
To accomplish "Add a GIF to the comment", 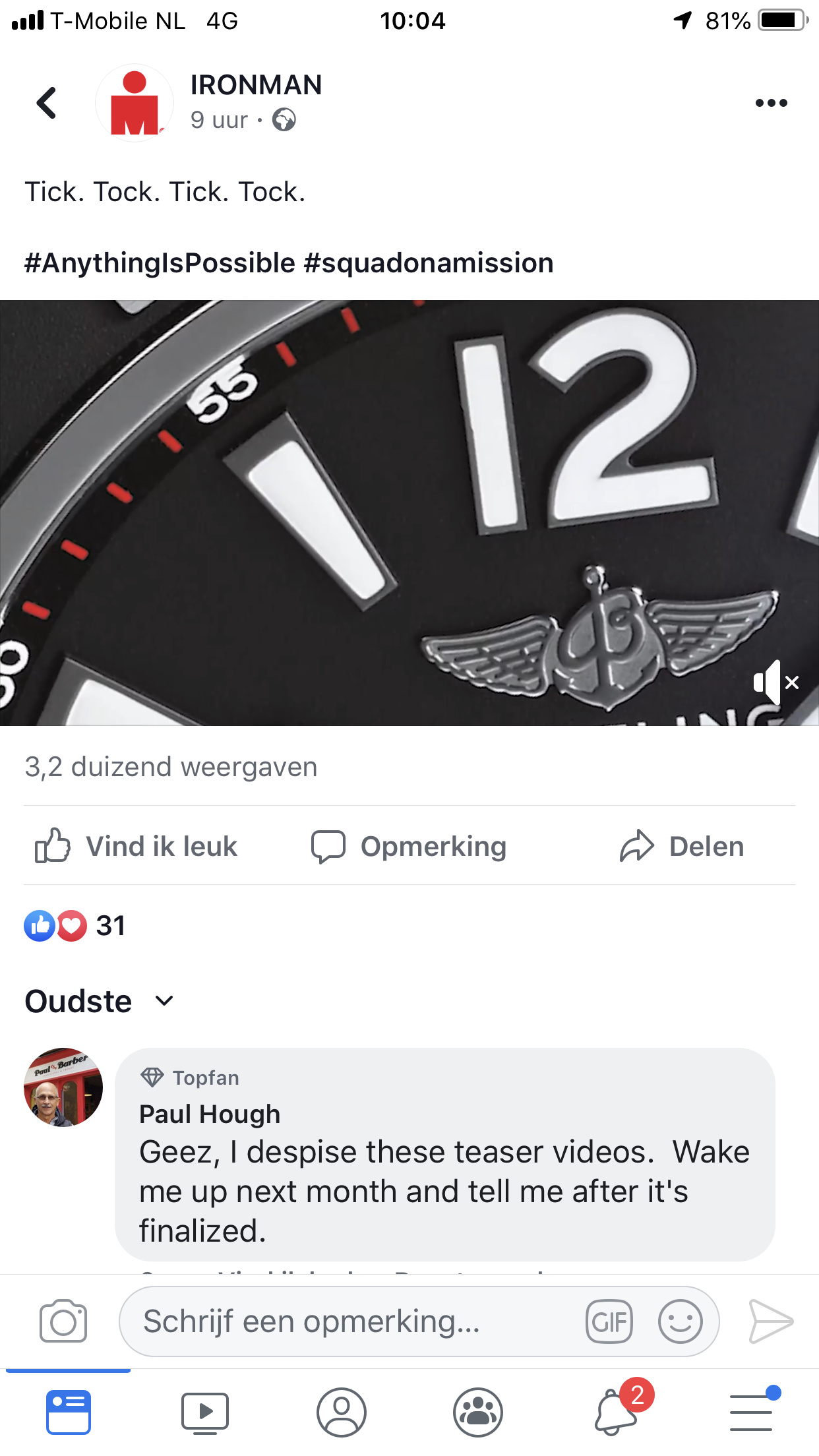I will (609, 1321).
